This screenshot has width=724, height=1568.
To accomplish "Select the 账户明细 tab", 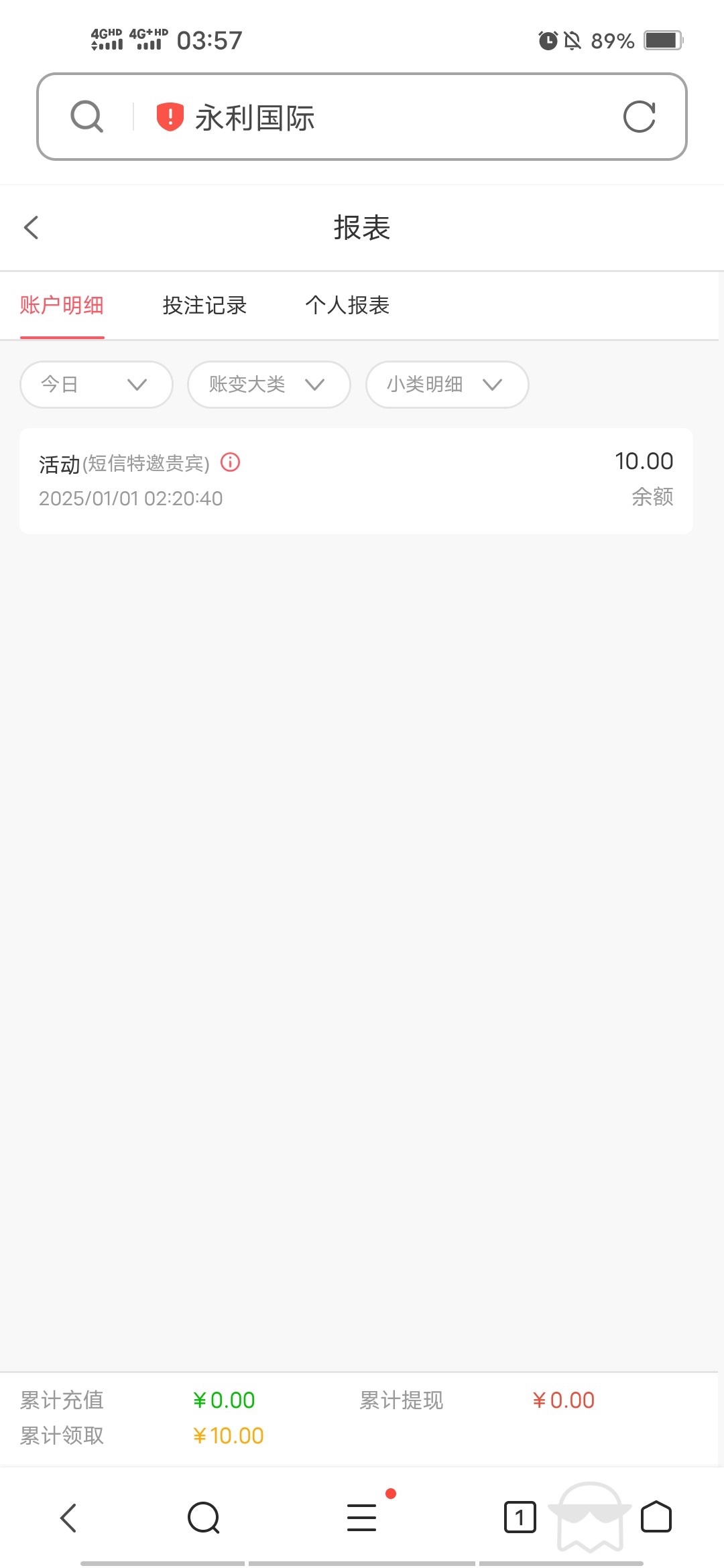I will (61, 306).
